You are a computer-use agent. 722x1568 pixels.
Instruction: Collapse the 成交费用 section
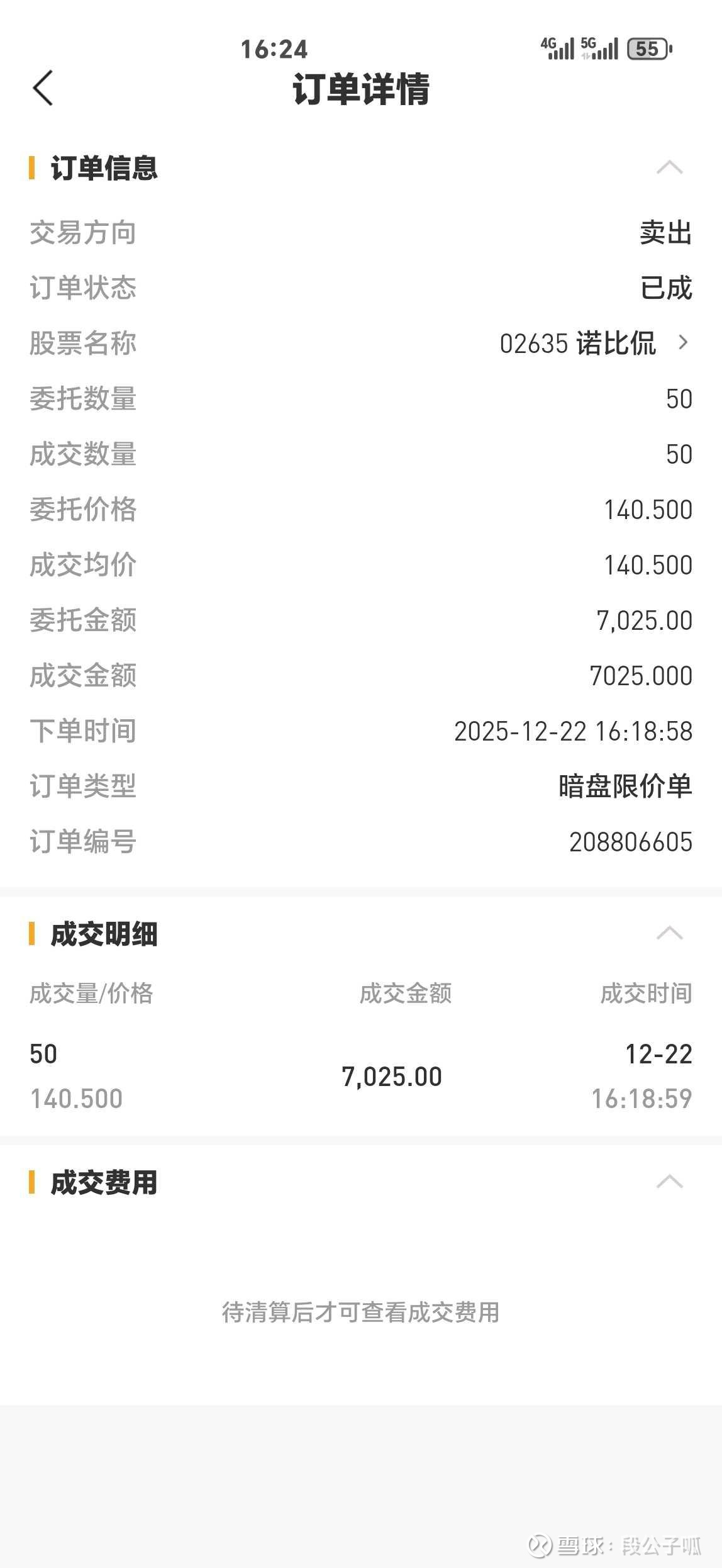click(x=669, y=1182)
